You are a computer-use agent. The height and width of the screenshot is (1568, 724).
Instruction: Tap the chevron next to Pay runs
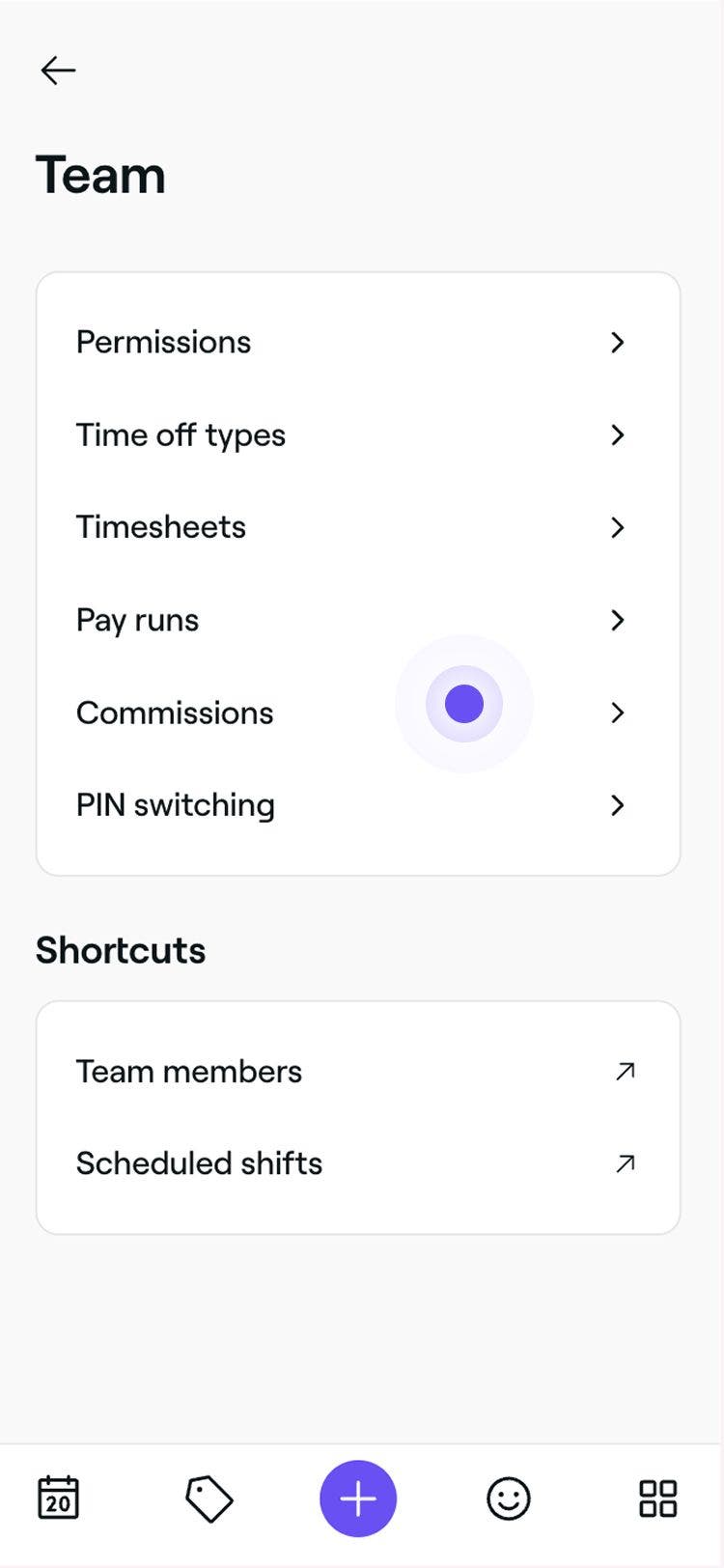(618, 621)
